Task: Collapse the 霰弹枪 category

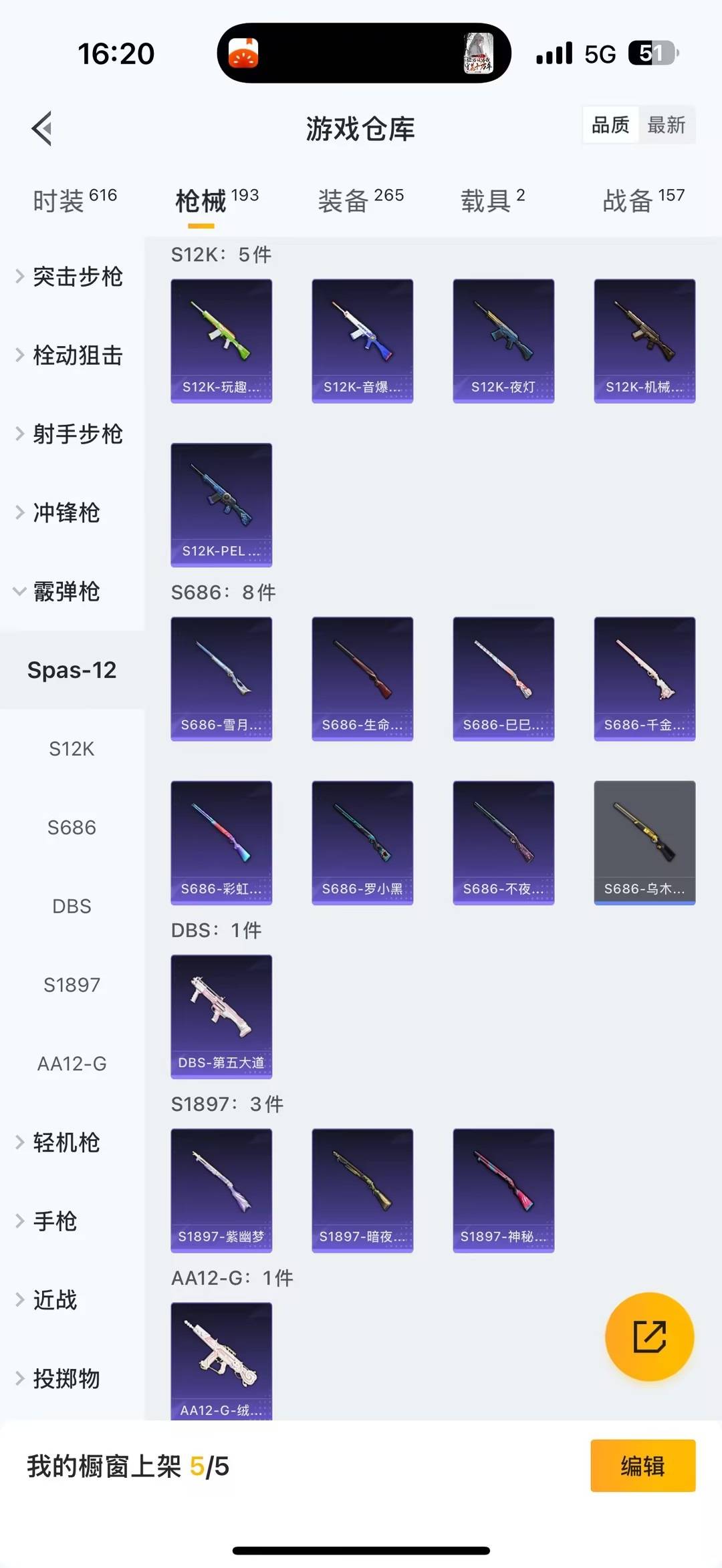Action: 67,592
